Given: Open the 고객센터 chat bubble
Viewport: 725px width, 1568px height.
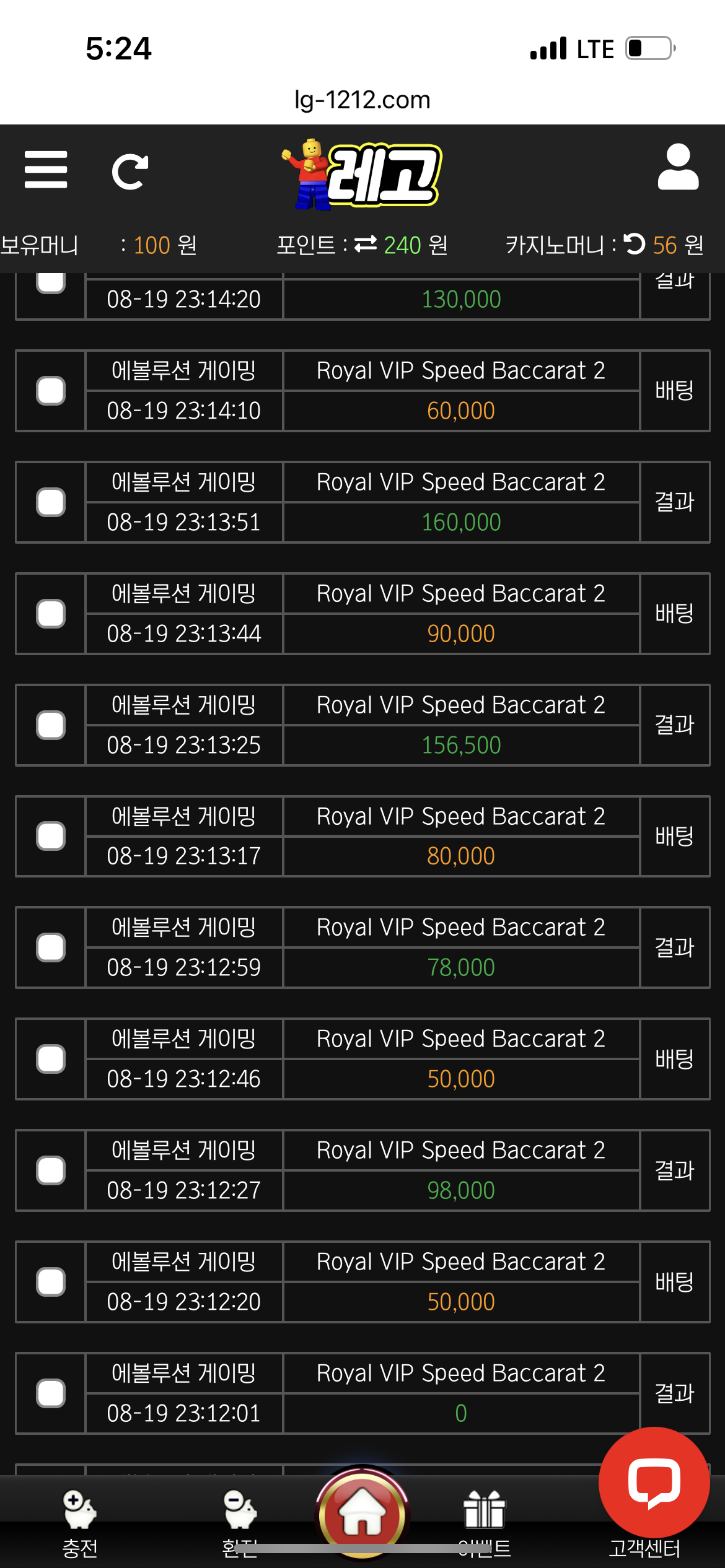Looking at the screenshot, I should coord(654,1484).
